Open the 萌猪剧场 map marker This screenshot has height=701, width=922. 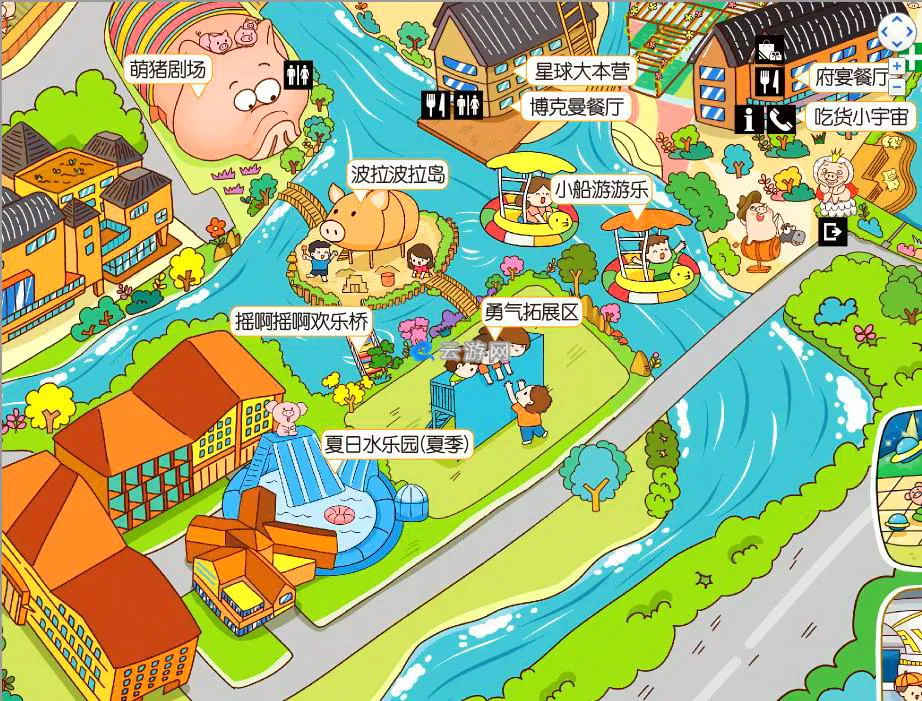[168, 69]
